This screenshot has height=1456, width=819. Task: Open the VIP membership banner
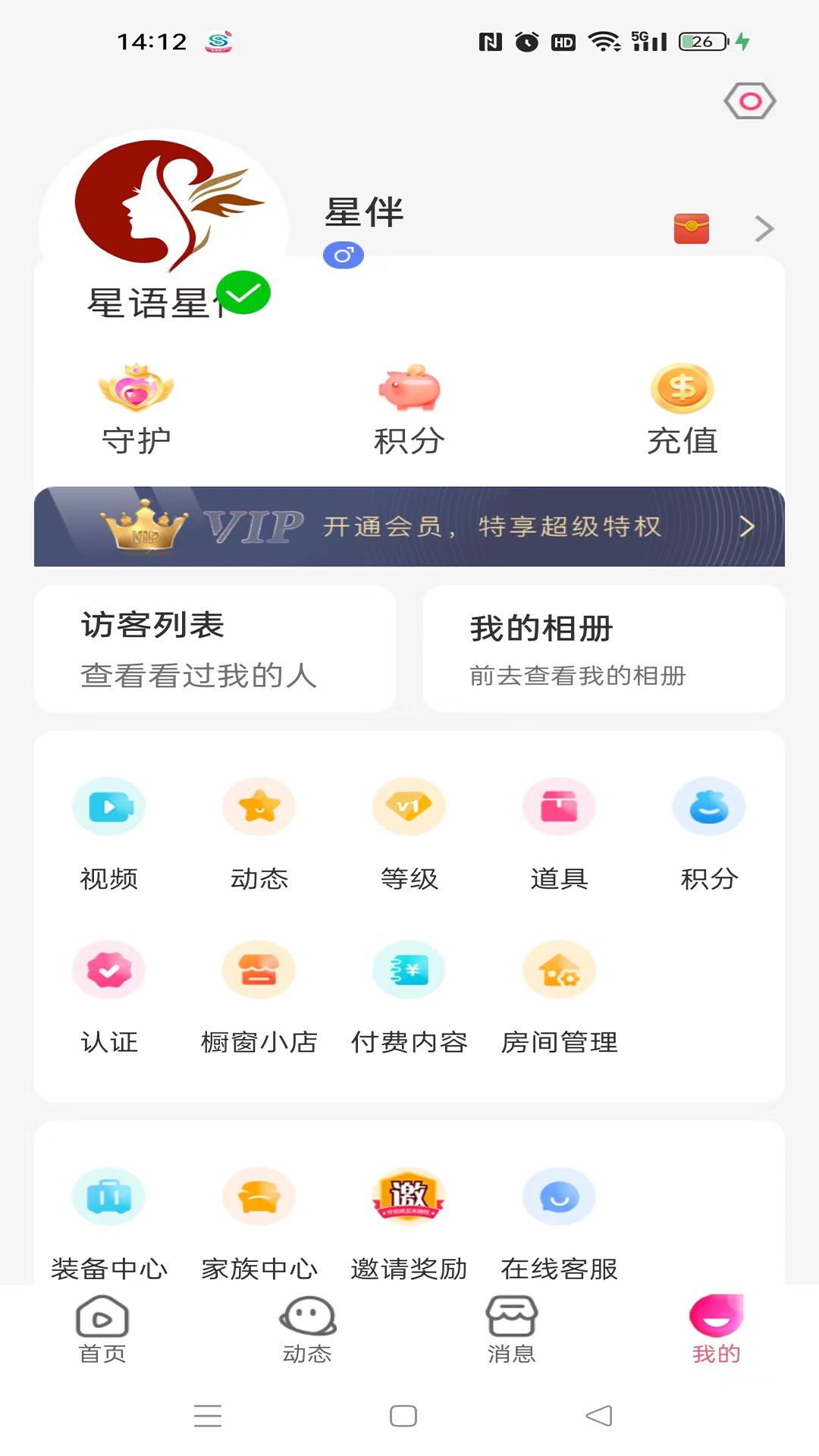tap(409, 526)
